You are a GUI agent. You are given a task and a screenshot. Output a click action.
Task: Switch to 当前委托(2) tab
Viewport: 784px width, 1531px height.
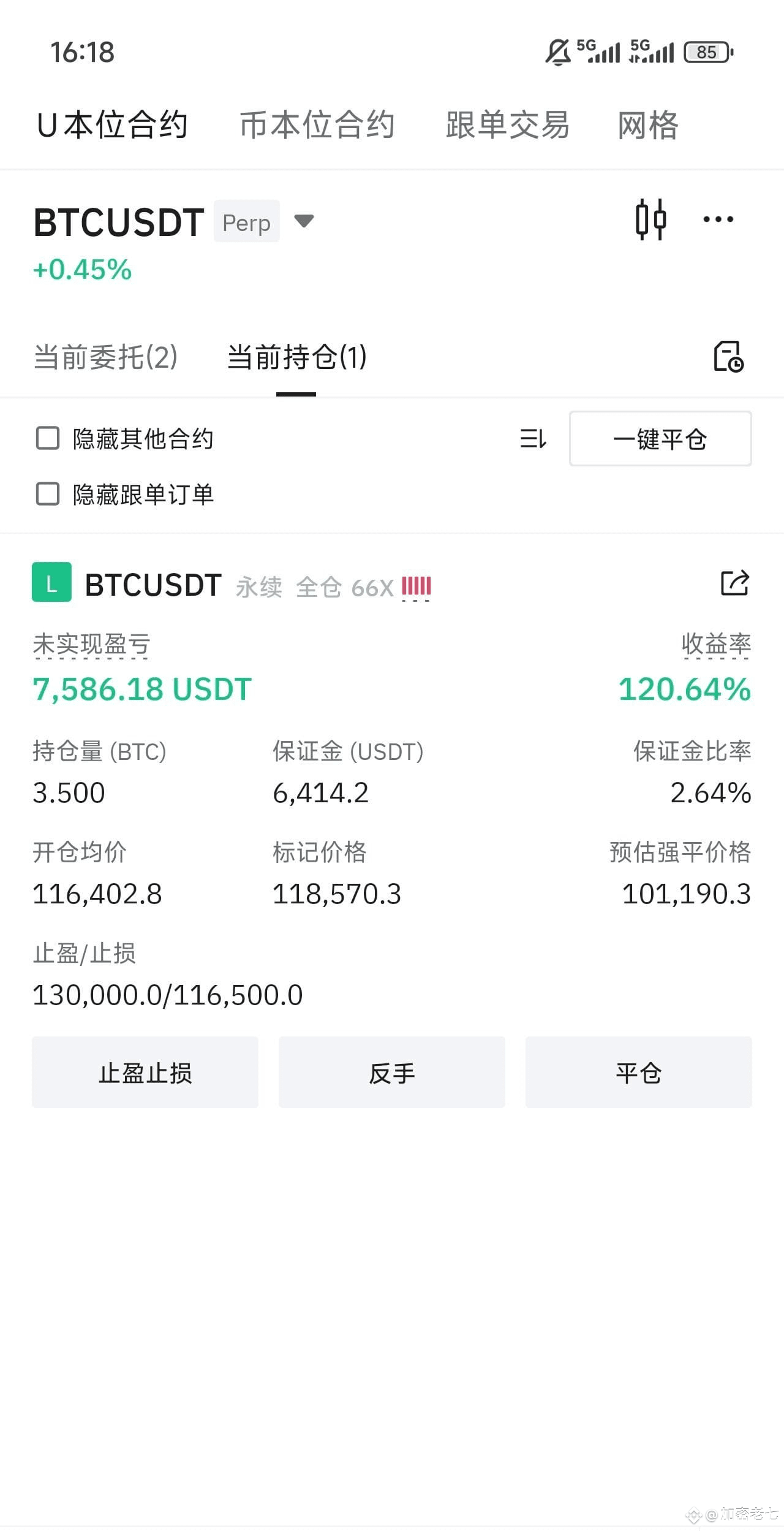[105, 357]
